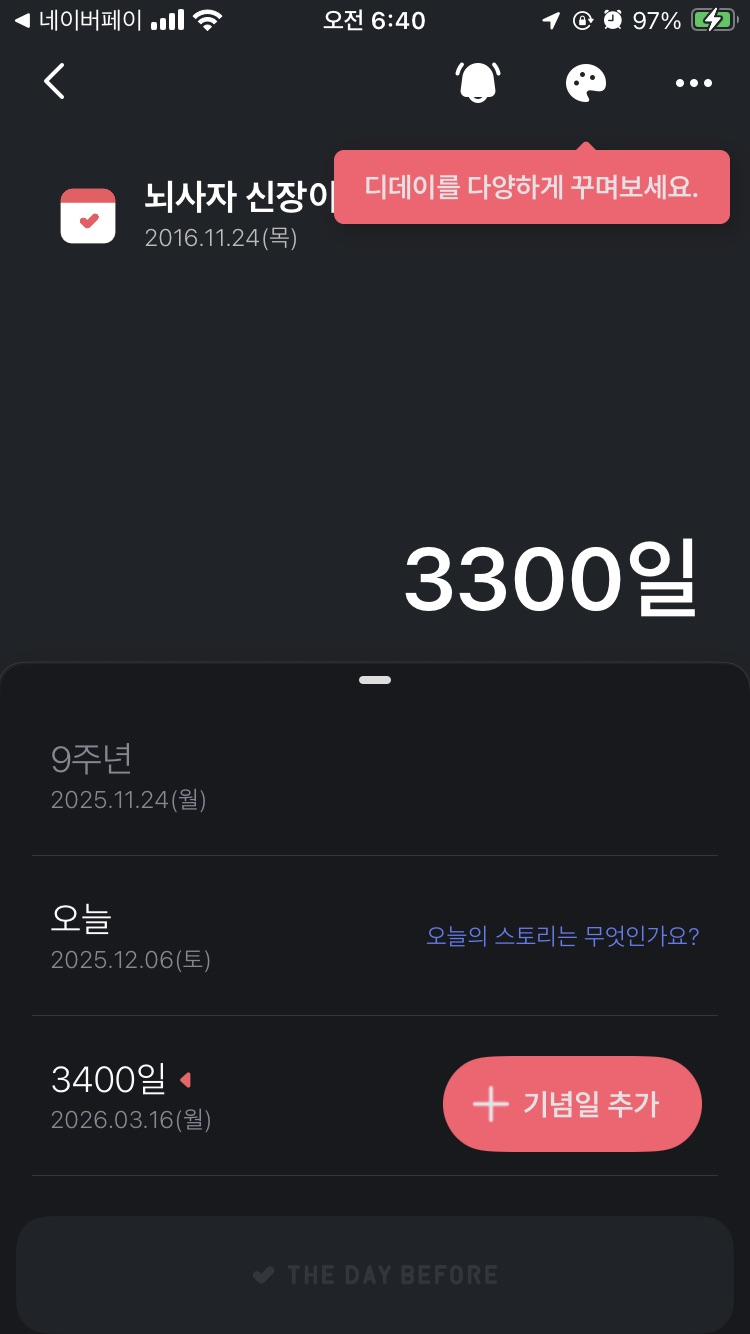Open the three-dot overflow menu
750x1334 pixels.
693,83
